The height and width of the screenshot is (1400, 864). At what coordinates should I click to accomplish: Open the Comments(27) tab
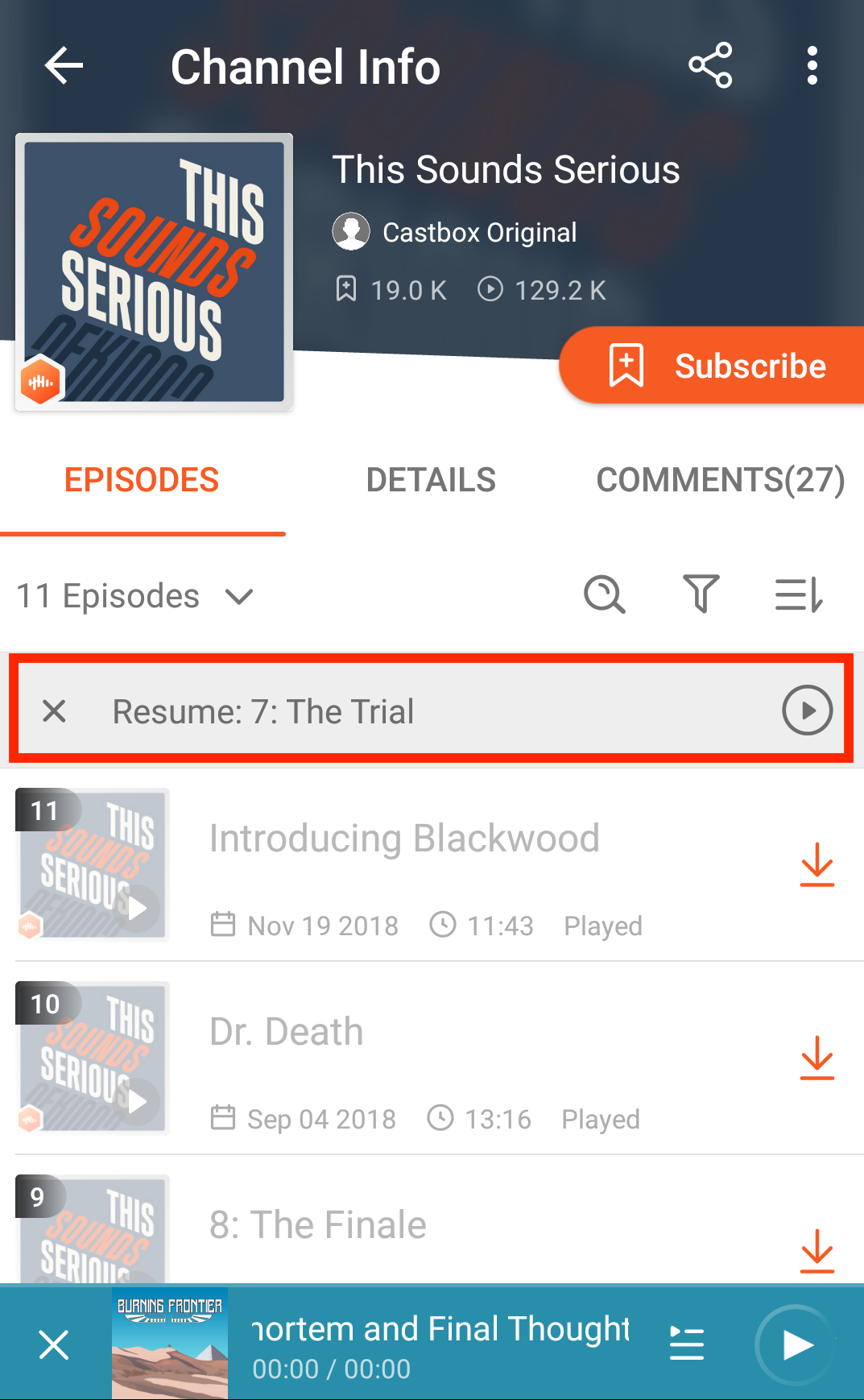point(720,480)
